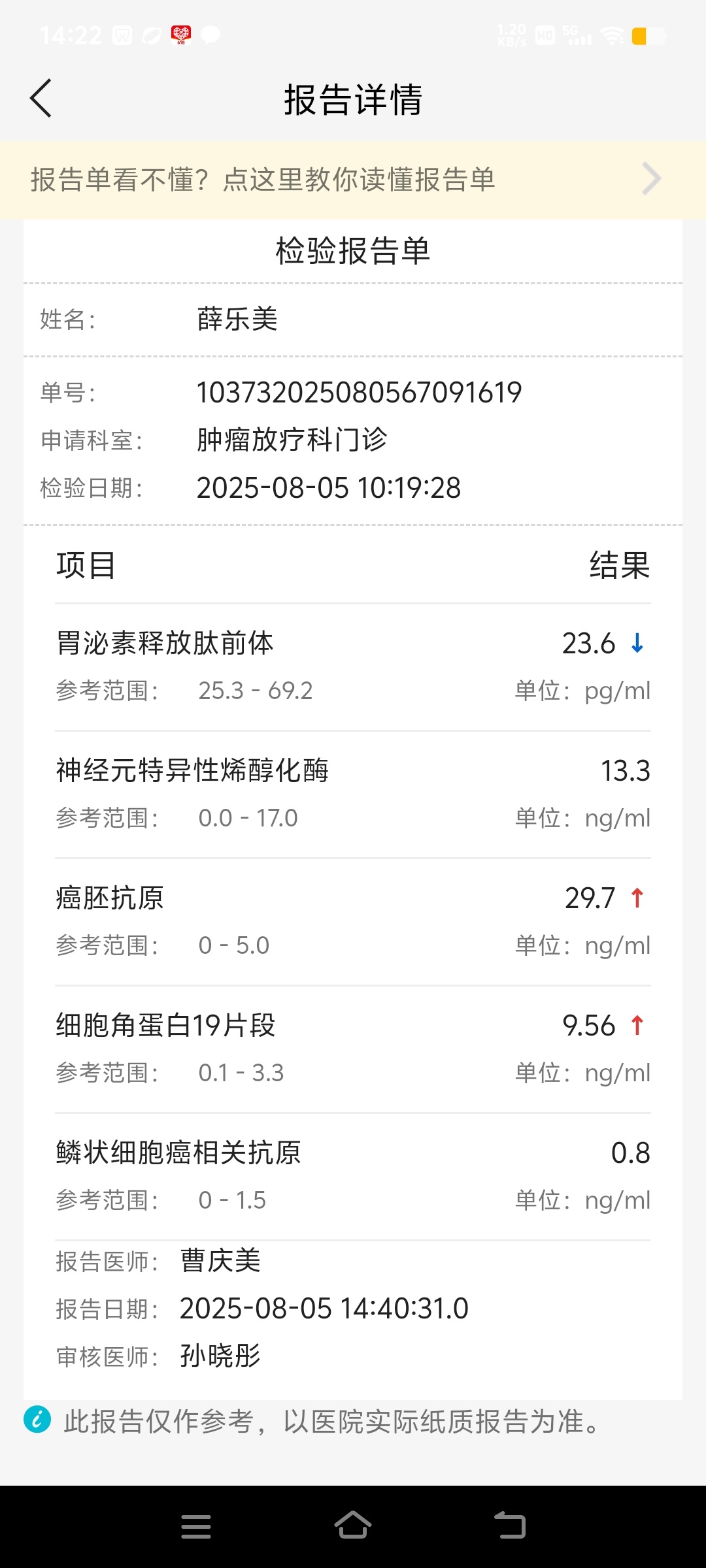This screenshot has width=706, height=1568.
Task: Go back from the report details page
Action: [41, 99]
